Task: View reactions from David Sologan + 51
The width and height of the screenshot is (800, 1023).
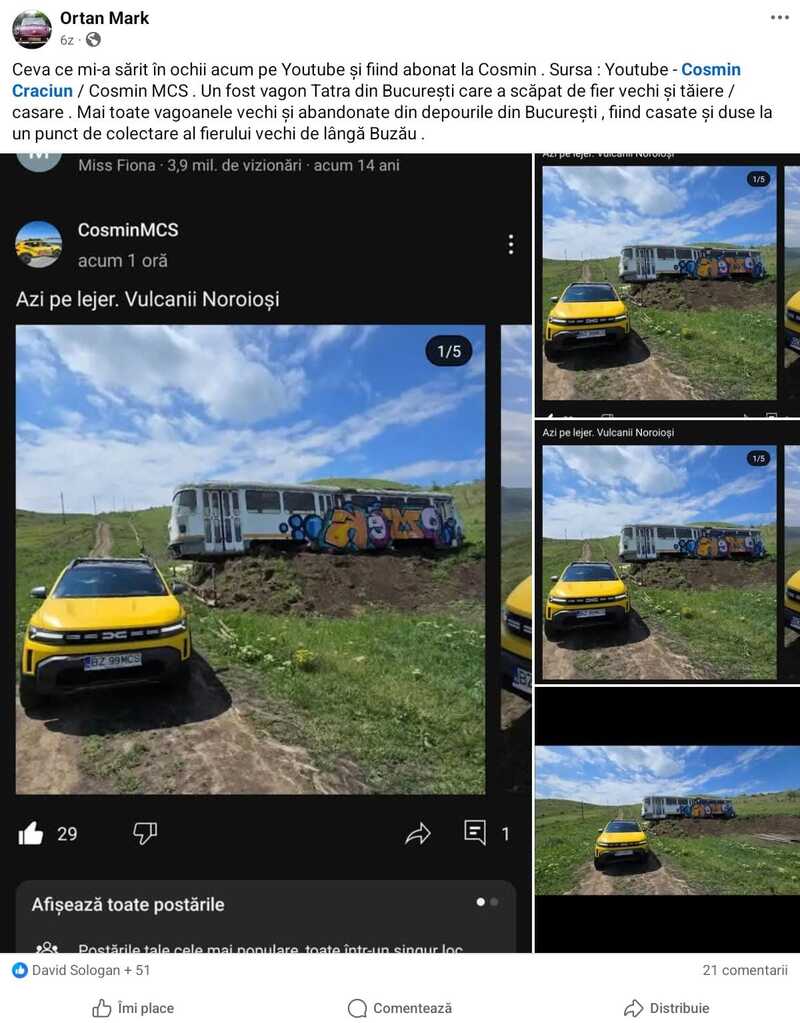Action: point(80,970)
